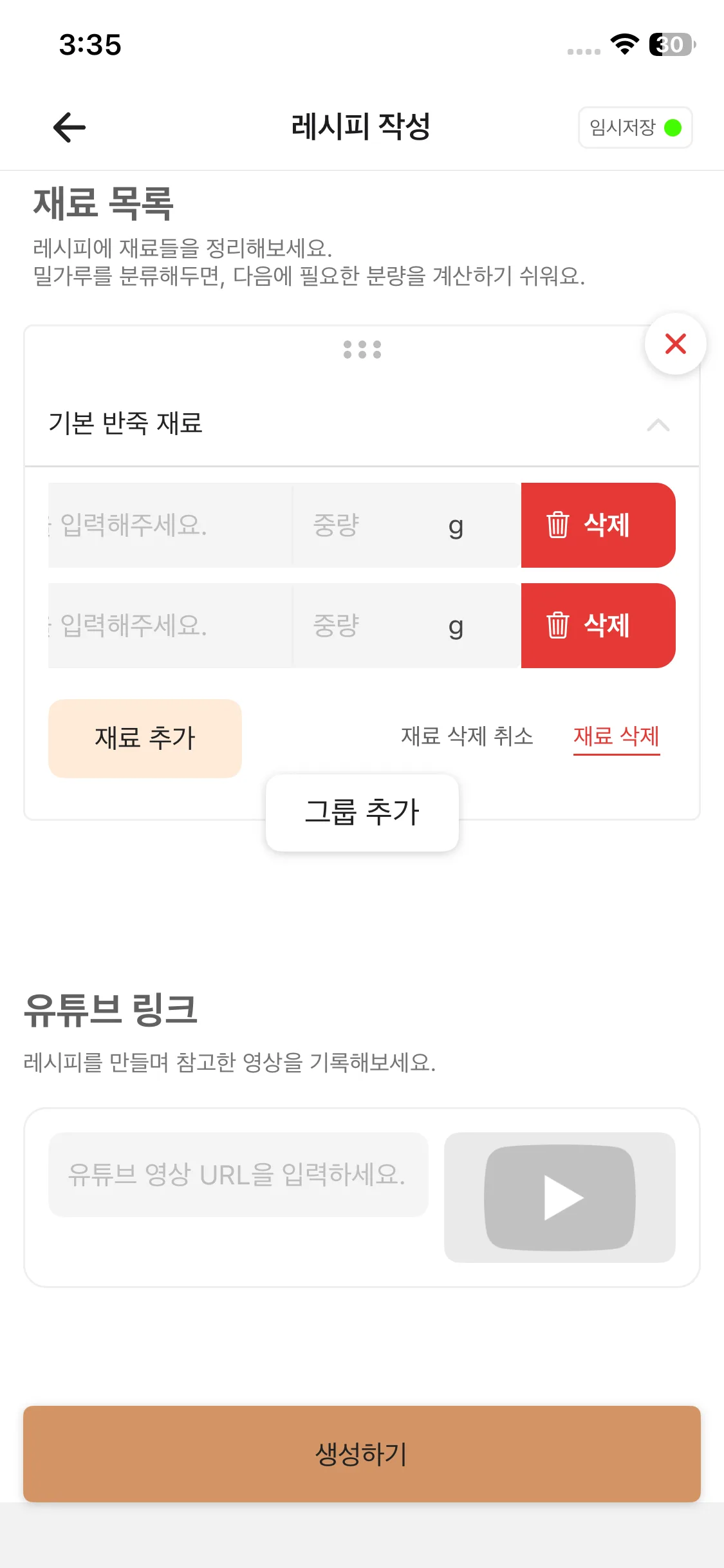The height and width of the screenshot is (1568, 724).
Task: Select 재료 삭제 취소
Action: 467,736
